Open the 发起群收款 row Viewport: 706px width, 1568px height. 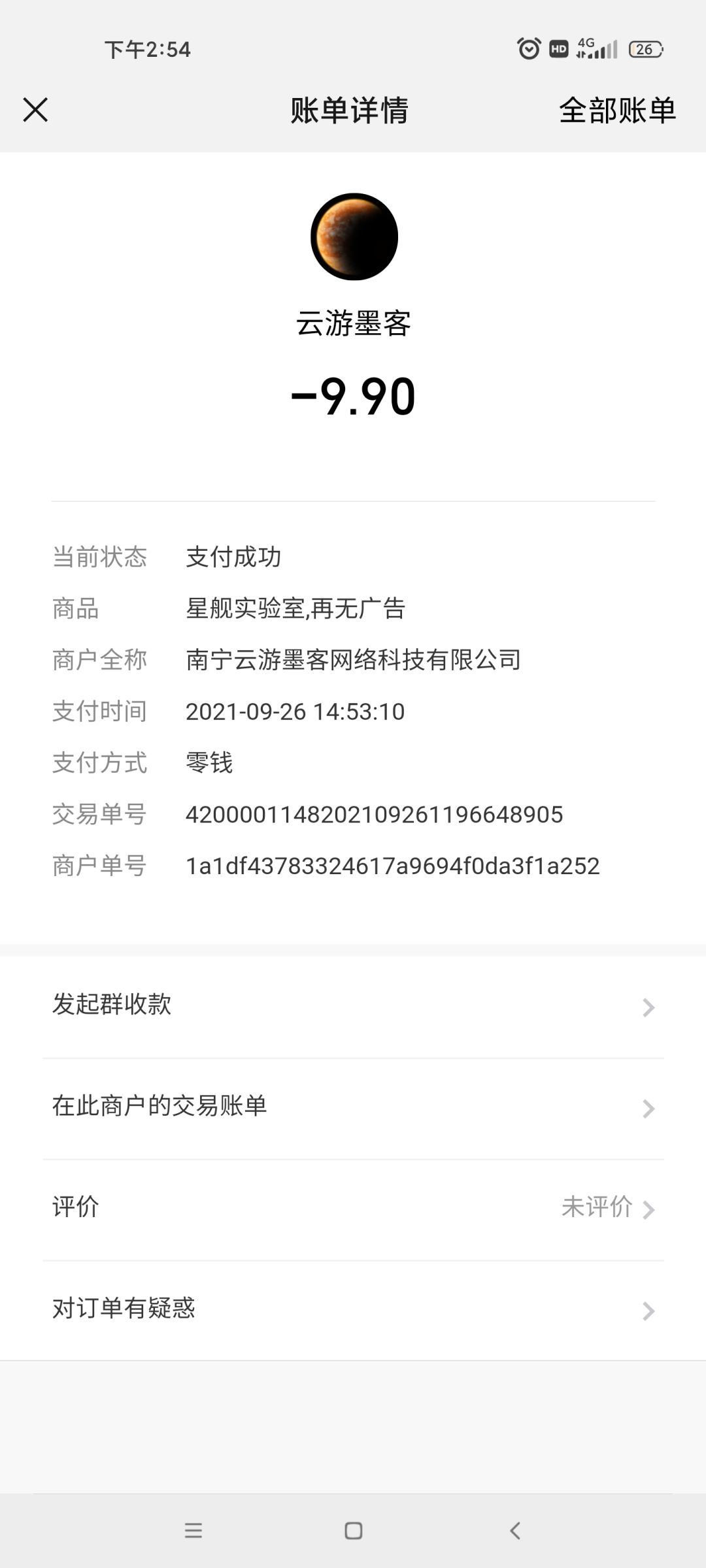click(353, 1007)
